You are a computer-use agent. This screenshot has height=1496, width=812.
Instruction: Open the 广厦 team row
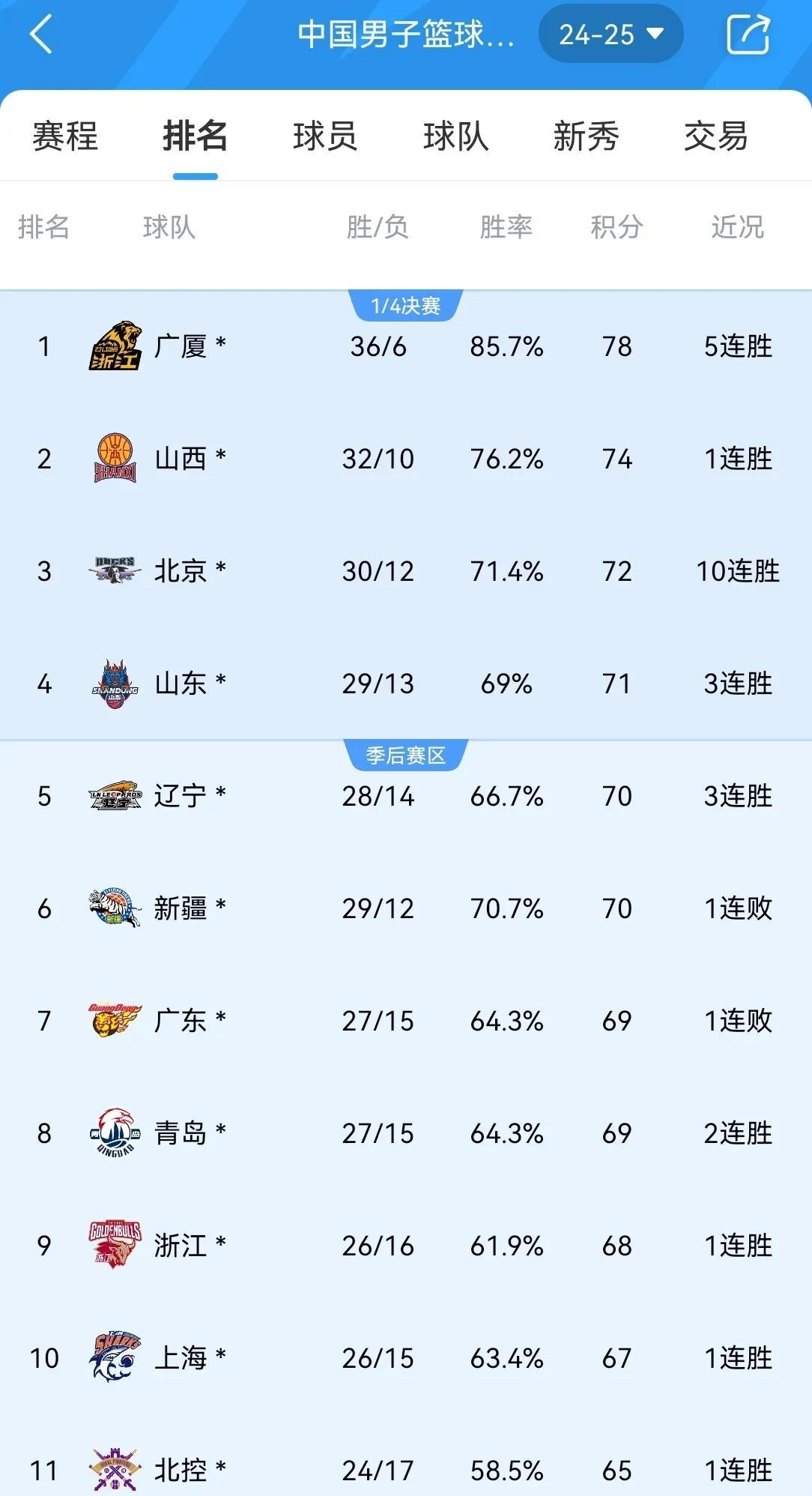tap(406, 346)
